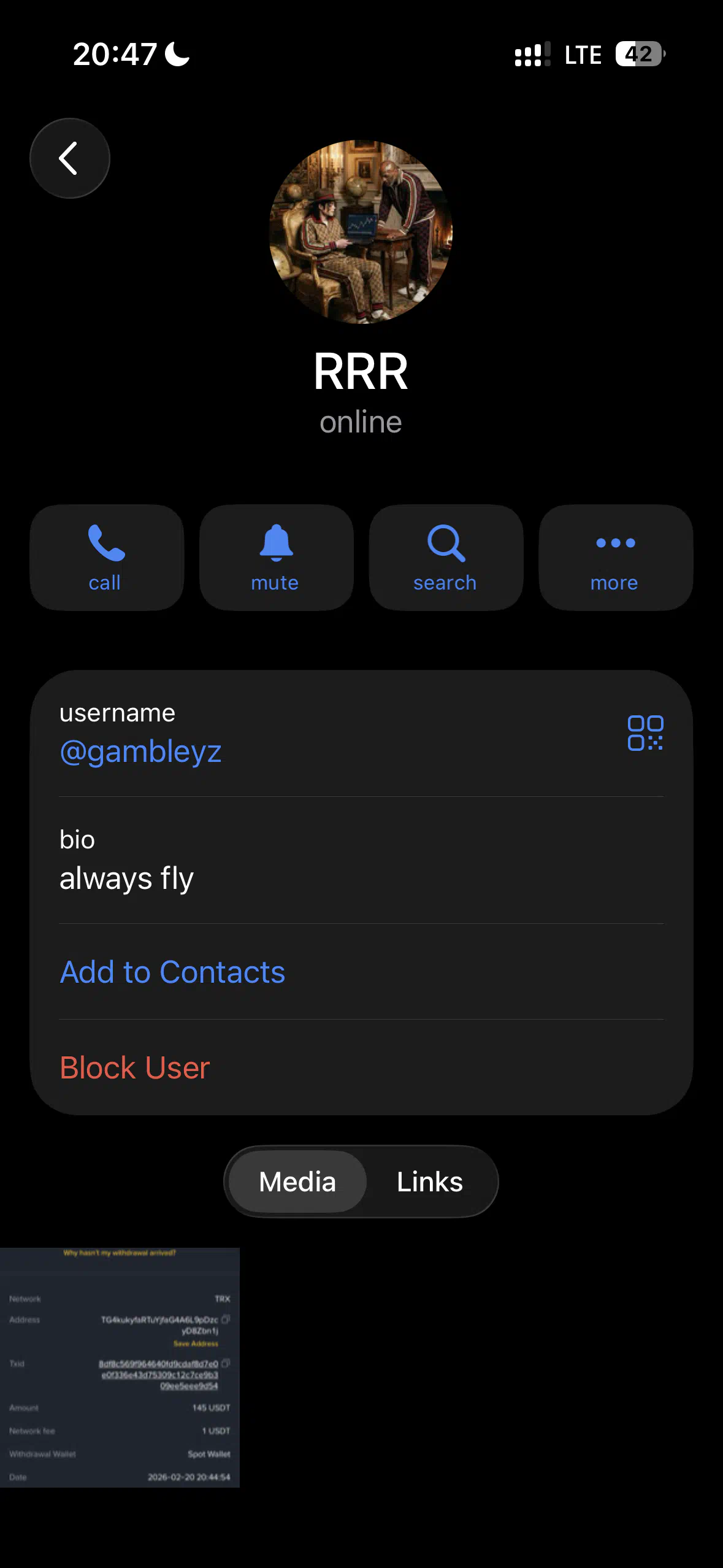Screen dimensions: 723x1568
Task: Switch to the Links tab
Action: [429, 1182]
